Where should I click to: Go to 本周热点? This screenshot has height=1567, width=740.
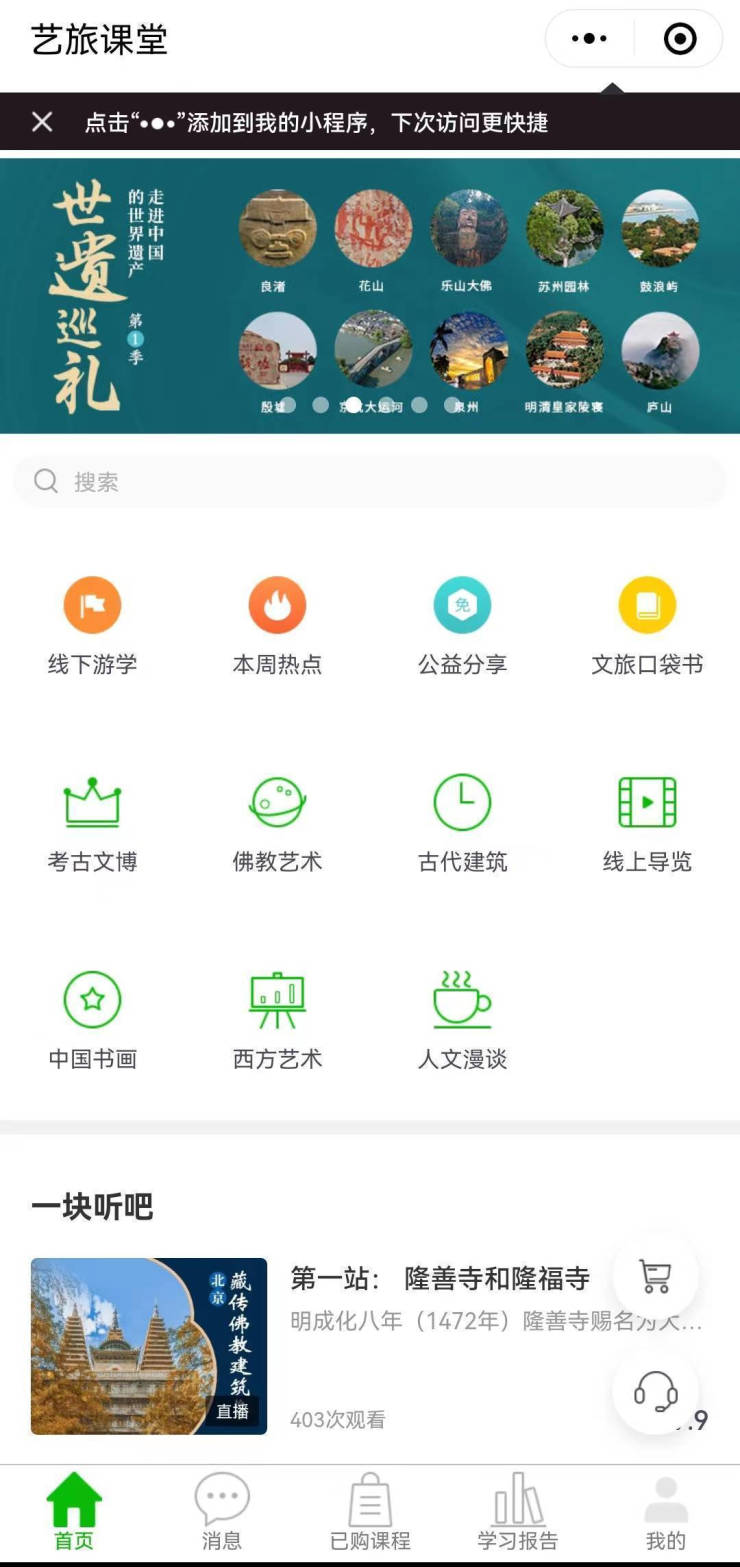tap(277, 626)
